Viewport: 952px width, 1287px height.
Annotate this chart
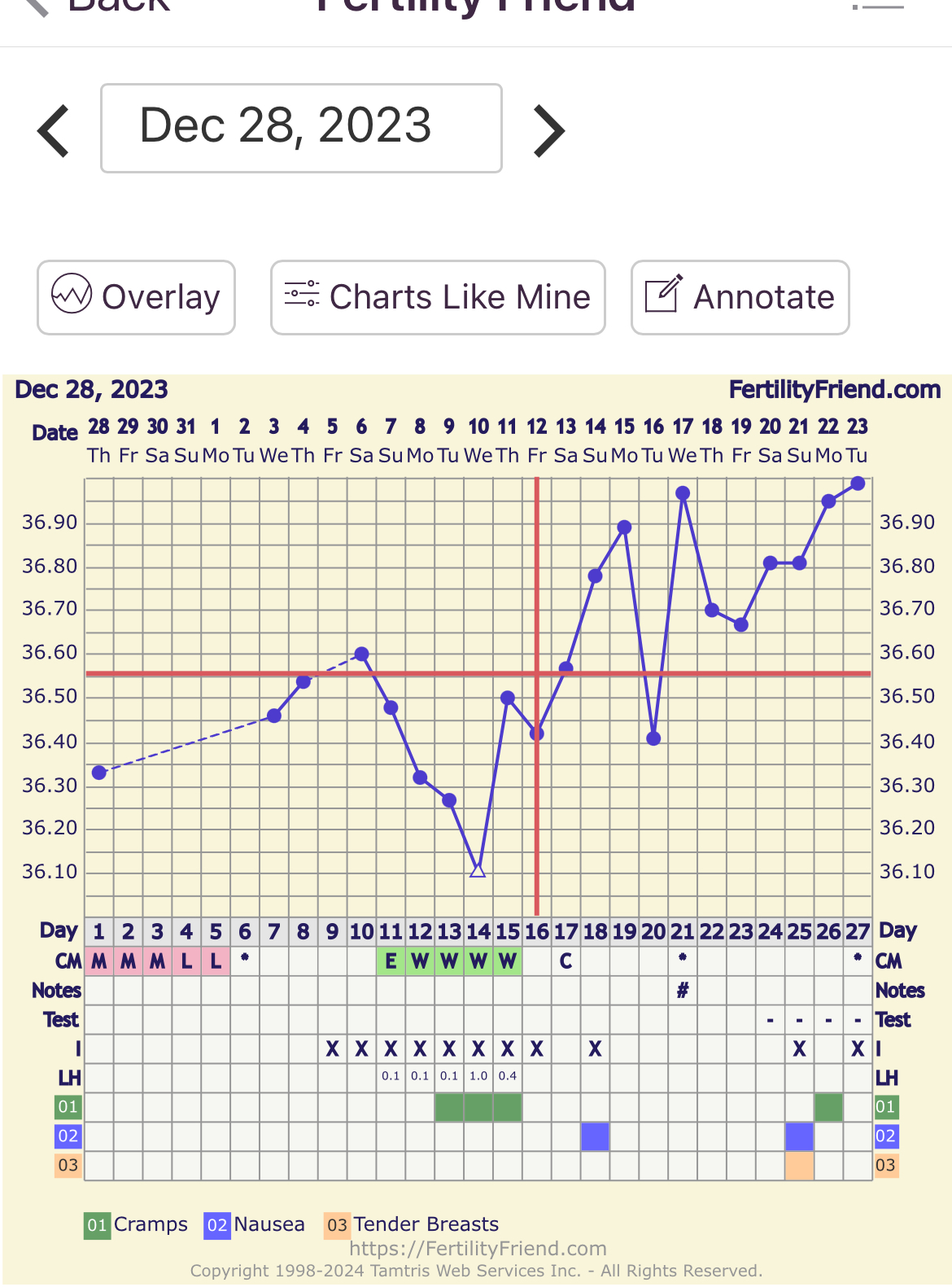[740, 297]
